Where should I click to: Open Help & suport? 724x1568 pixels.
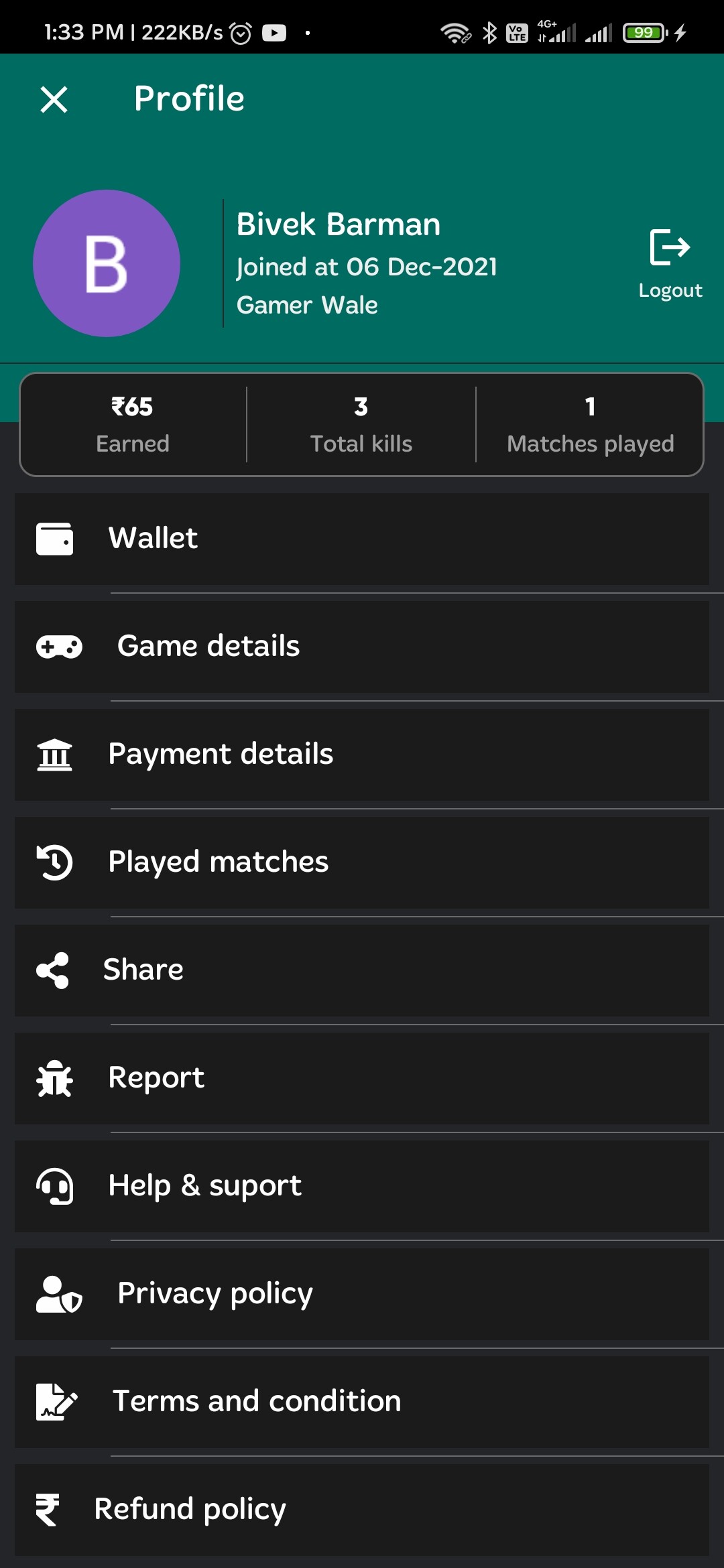pos(362,1186)
